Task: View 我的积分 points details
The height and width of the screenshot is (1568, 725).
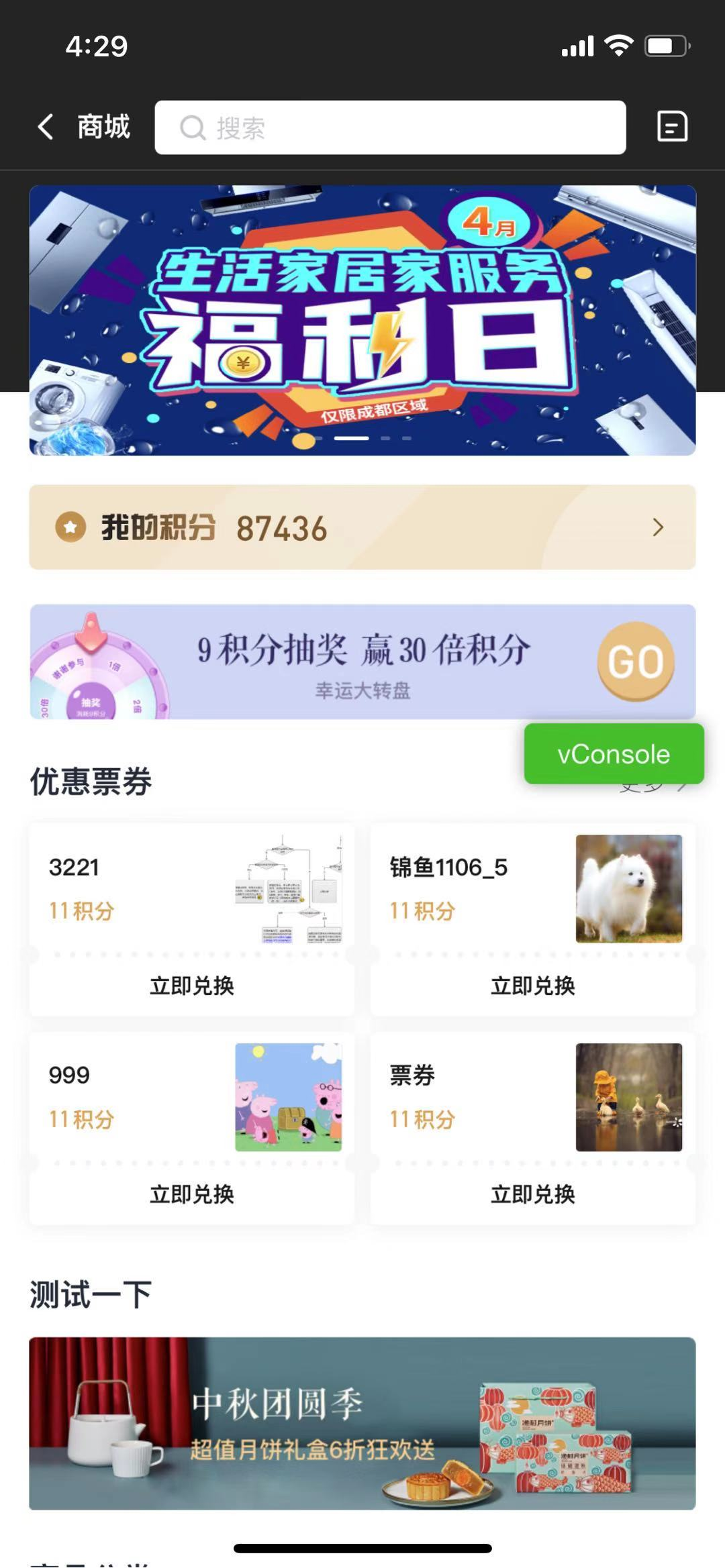Action: point(362,527)
